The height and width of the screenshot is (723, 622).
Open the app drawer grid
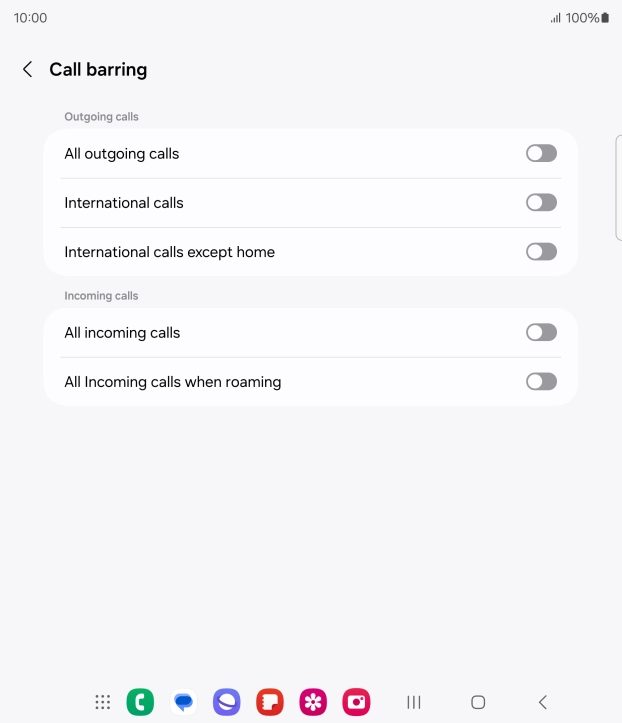102,702
